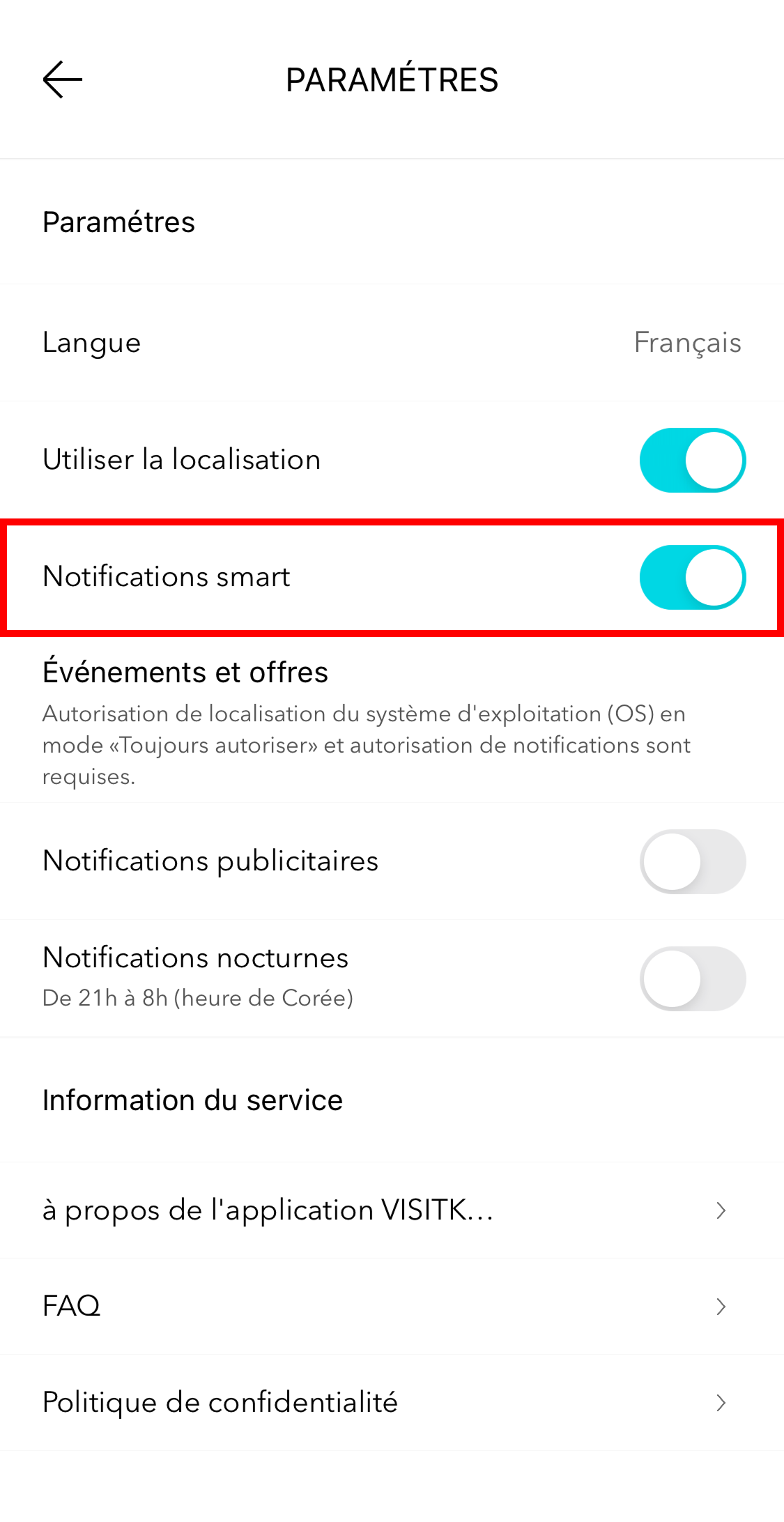Turn on Notifications nocturnes
784x1522 pixels.
[x=692, y=978]
